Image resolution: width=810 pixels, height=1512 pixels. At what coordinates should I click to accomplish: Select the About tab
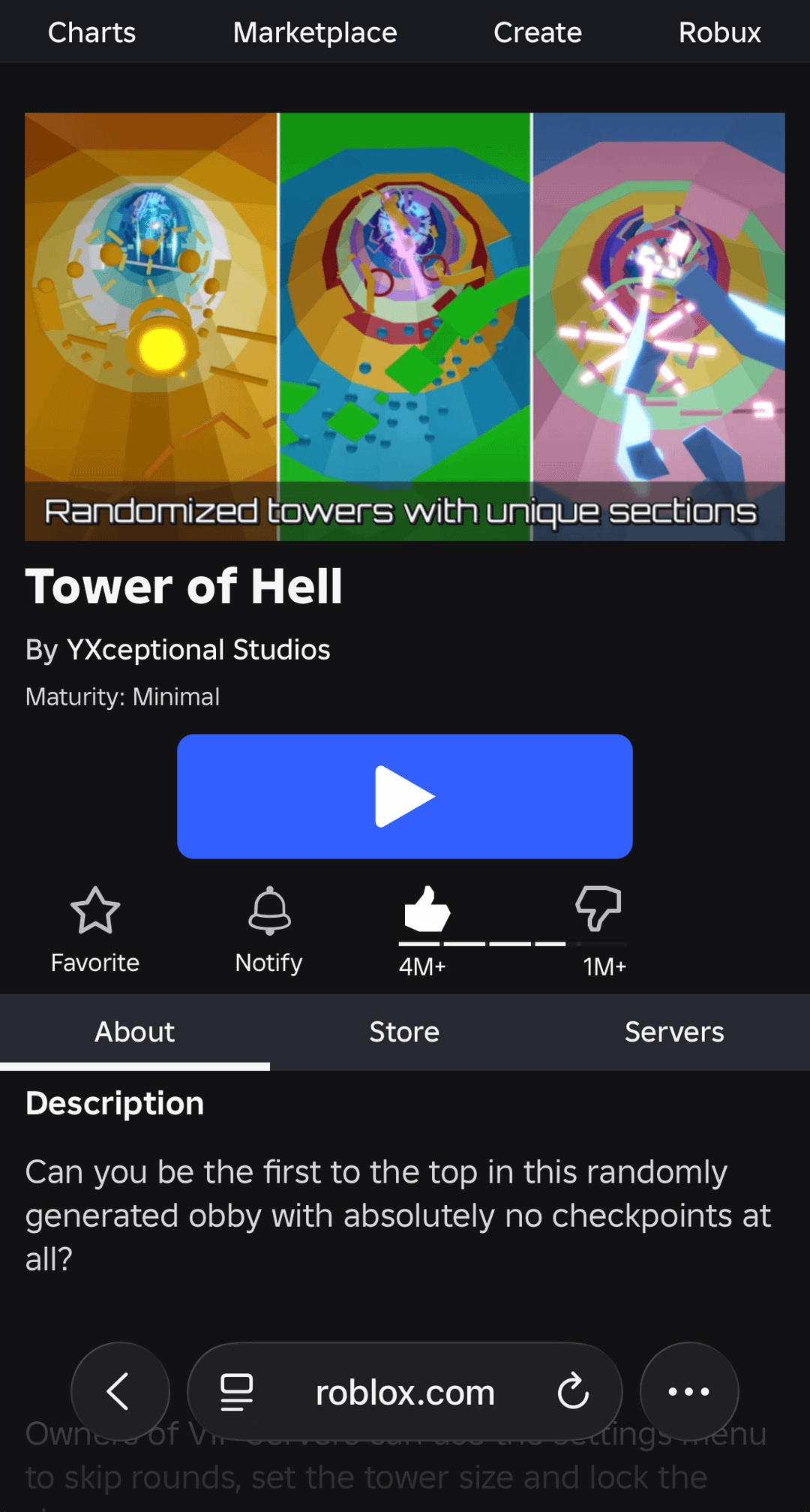(135, 1033)
